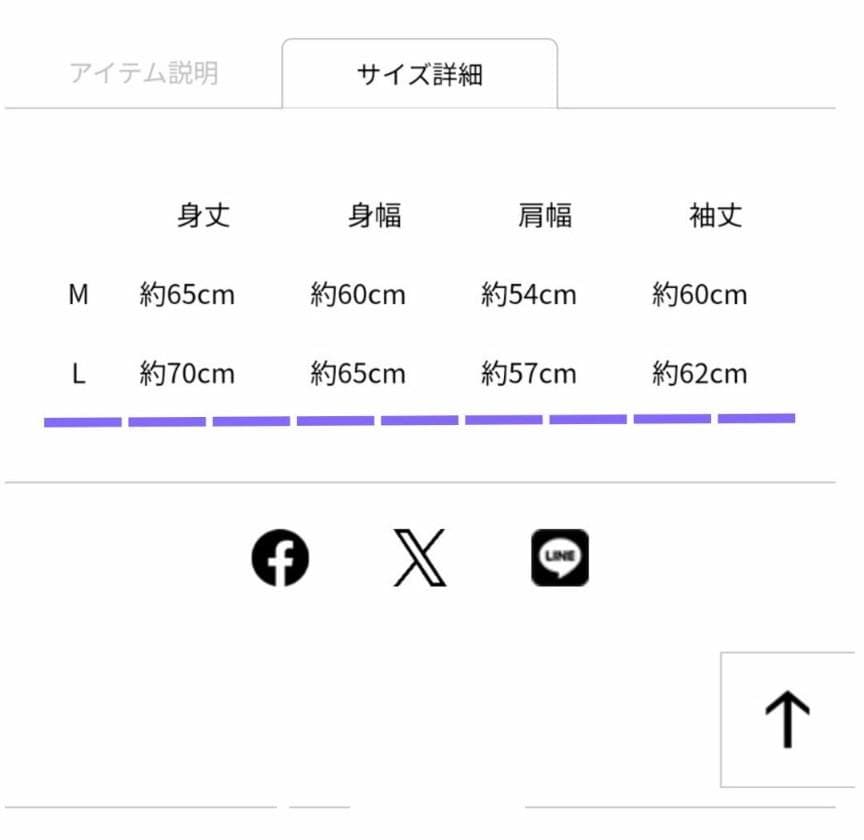Viewport: 864px width, 840px height.
Task: Switch to the アイテム説明 tab
Action: pyautogui.click(x=144, y=73)
